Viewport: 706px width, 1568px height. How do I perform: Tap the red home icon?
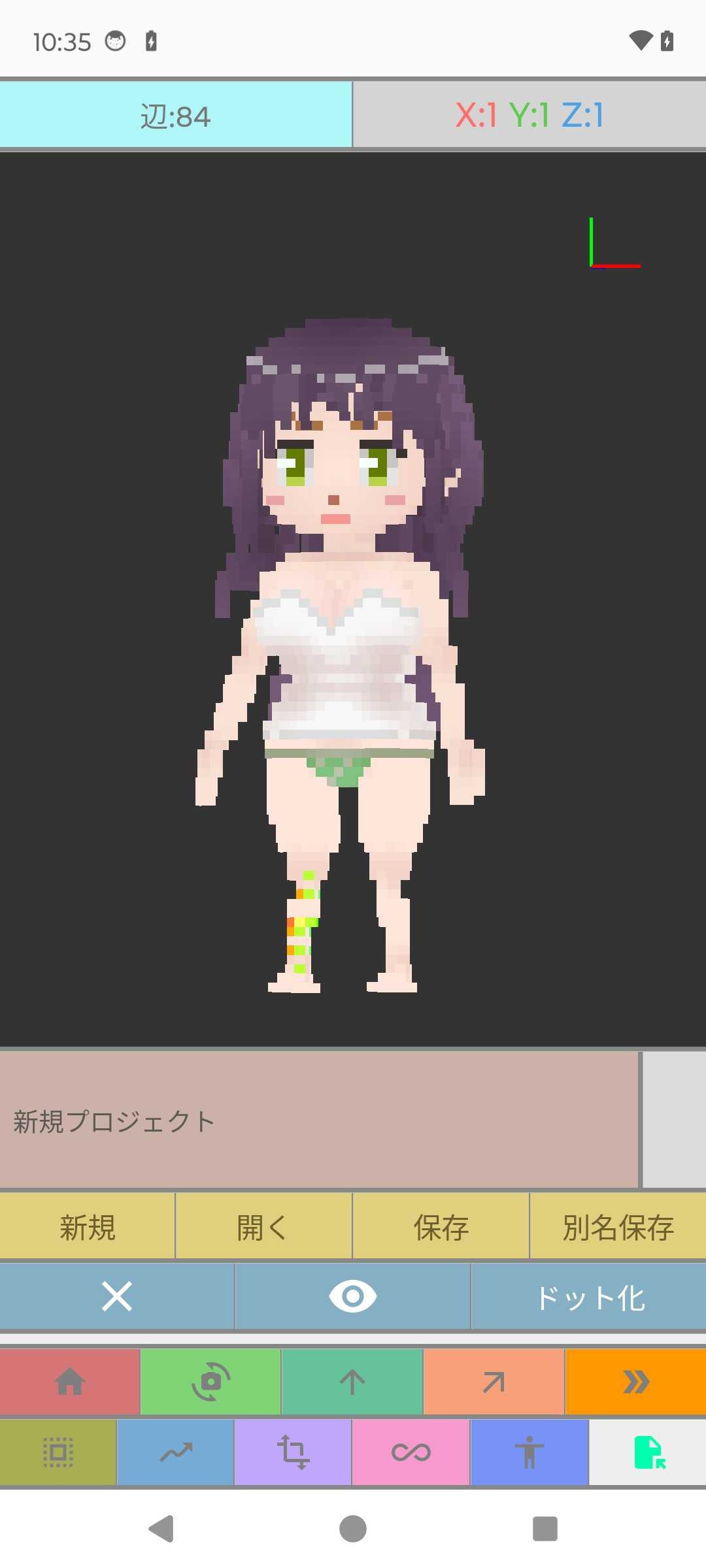tap(70, 1381)
